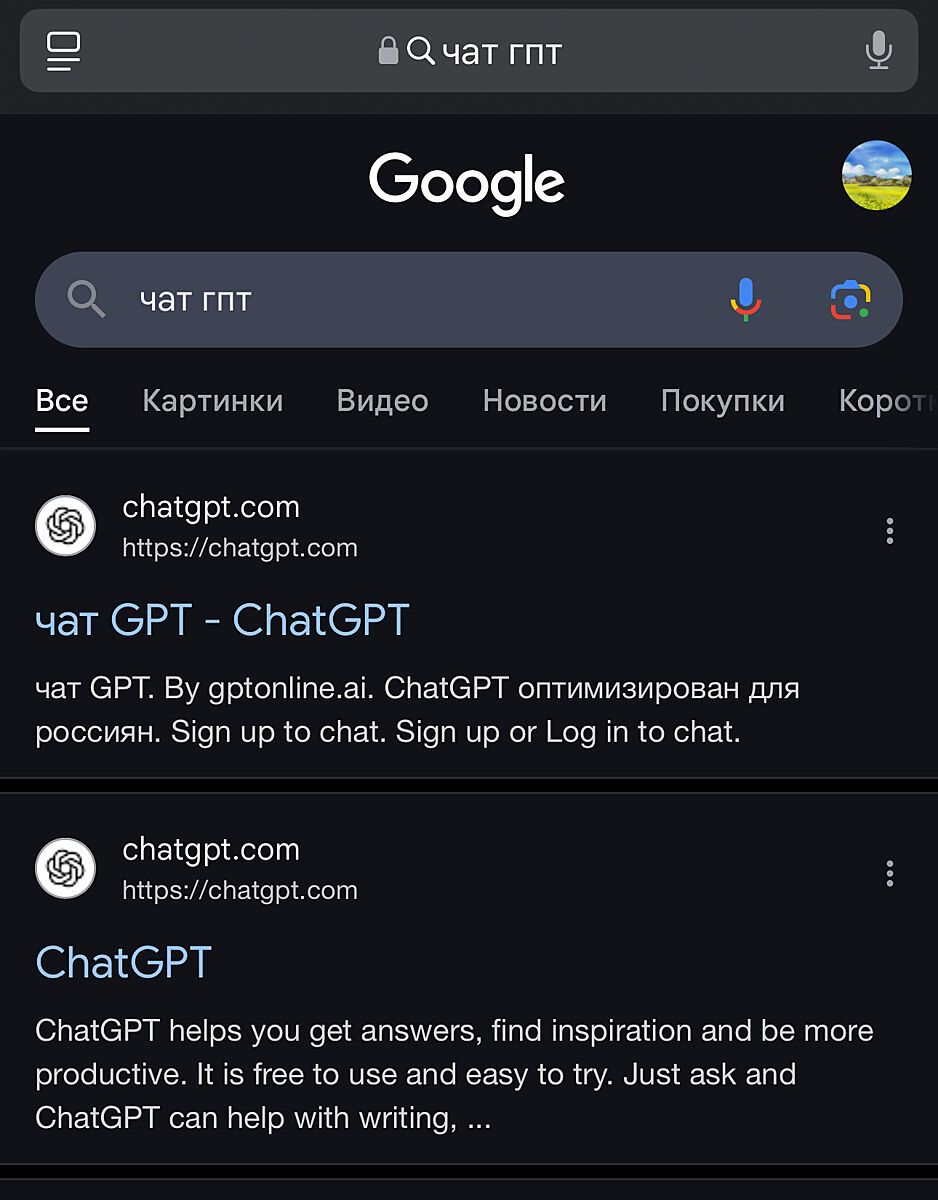
Task: Start voice dictation in the address bar
Action: coord(878,51)
